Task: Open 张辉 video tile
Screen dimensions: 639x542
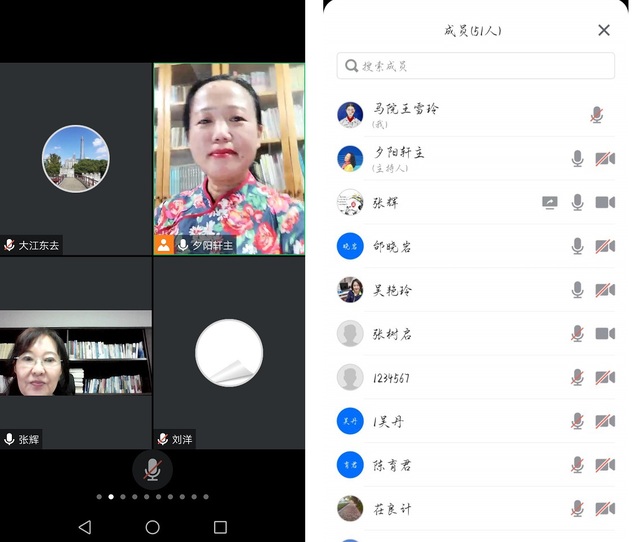Action: coord(76,352)
